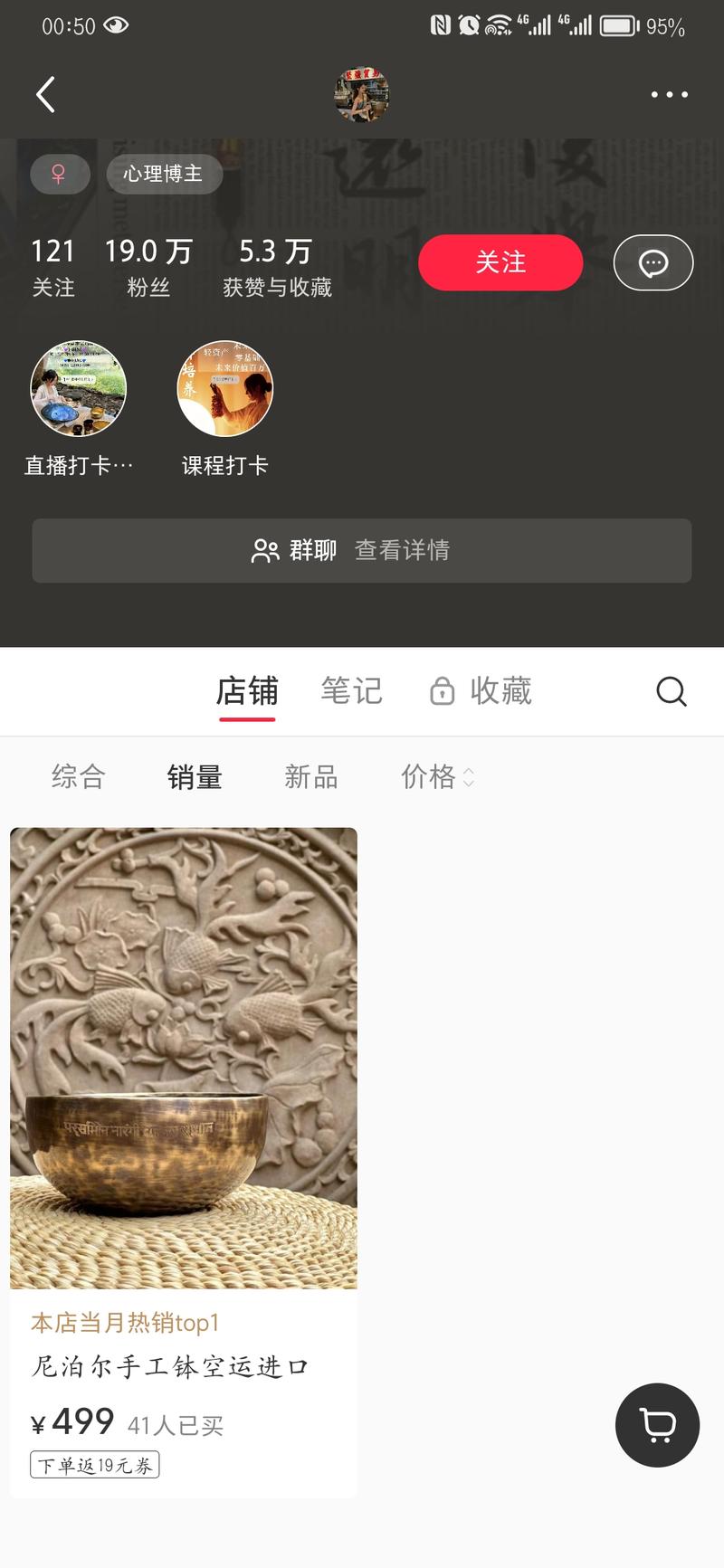Open private message chat bubble
724x1568 pixels.
pyautogui.click(x=653, y=262)
